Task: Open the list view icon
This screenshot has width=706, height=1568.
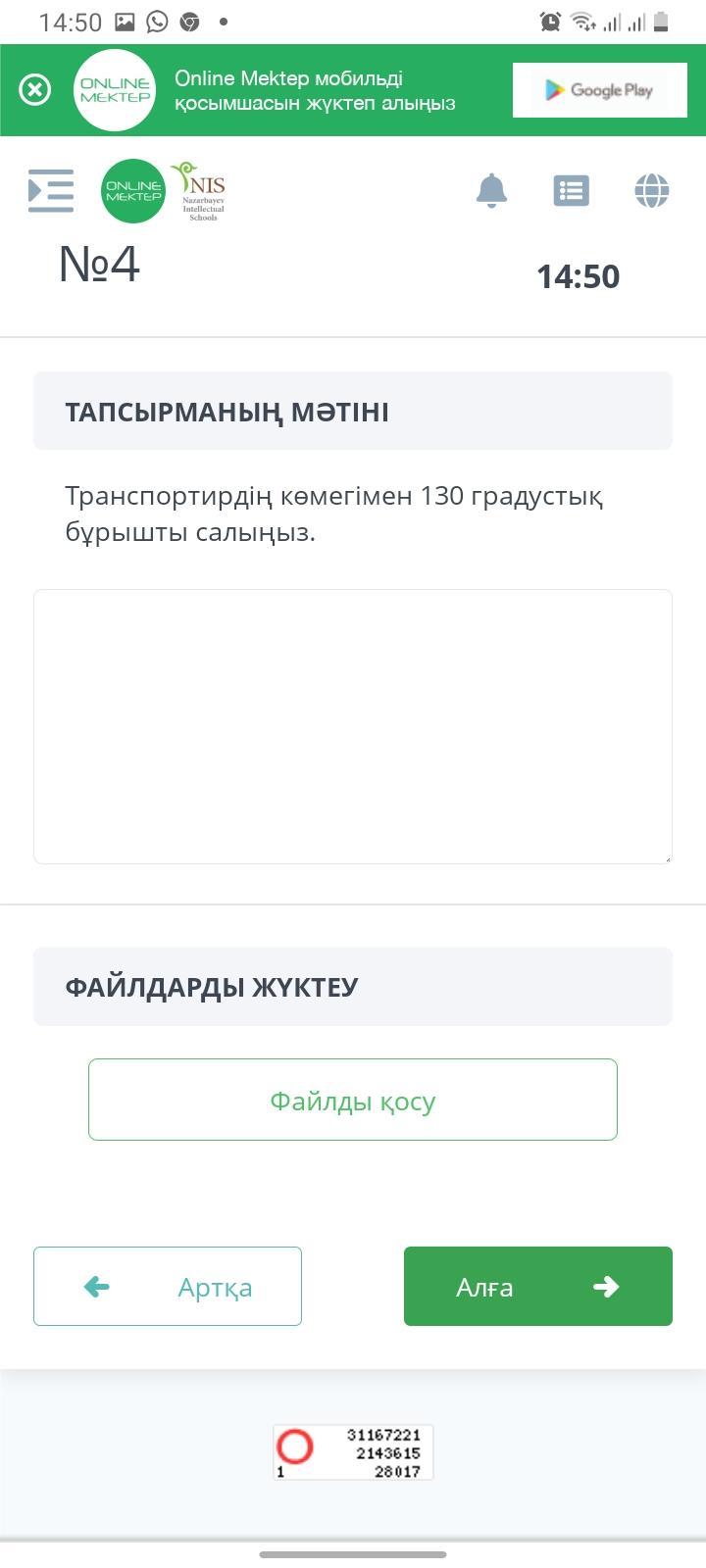Action: click(571, 190)
